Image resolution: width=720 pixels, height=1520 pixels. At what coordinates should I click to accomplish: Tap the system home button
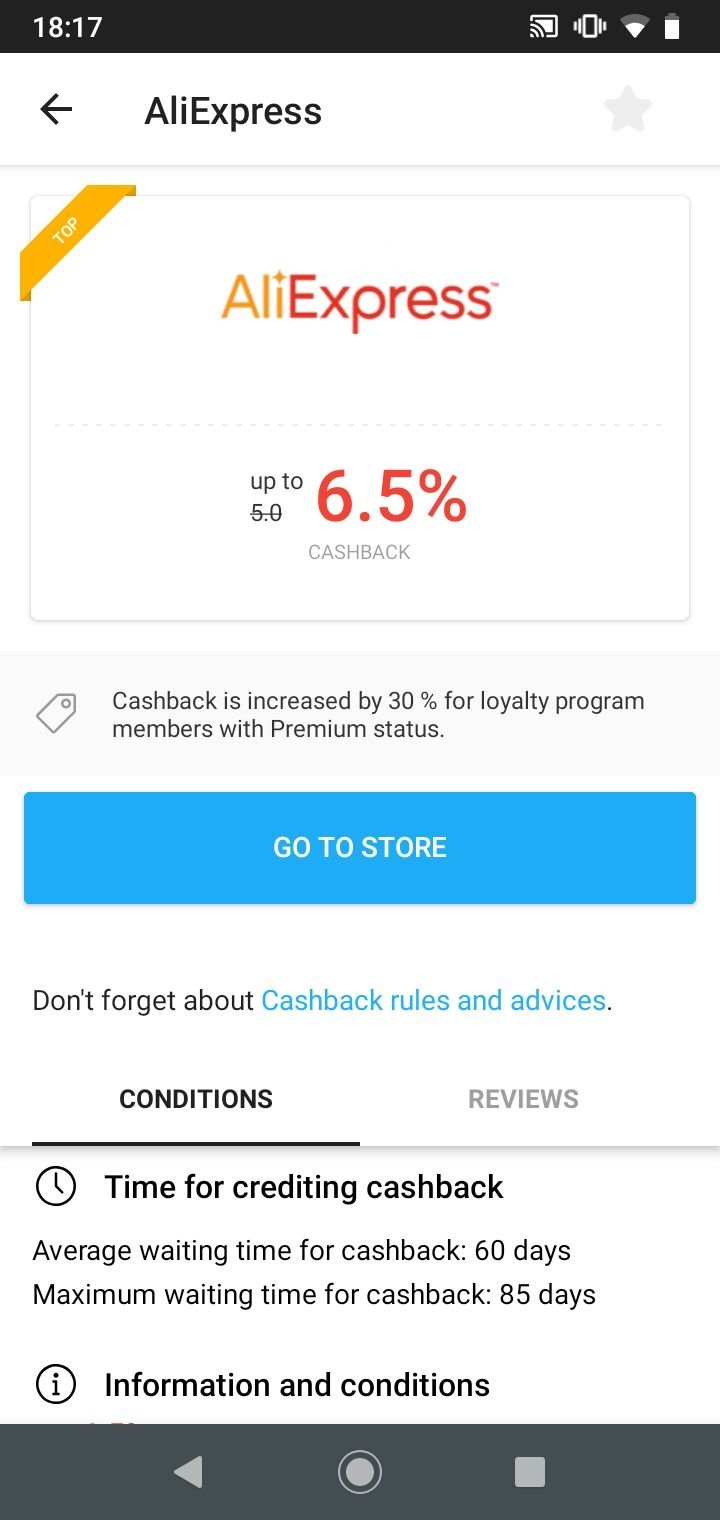(x=360, y=1472)
